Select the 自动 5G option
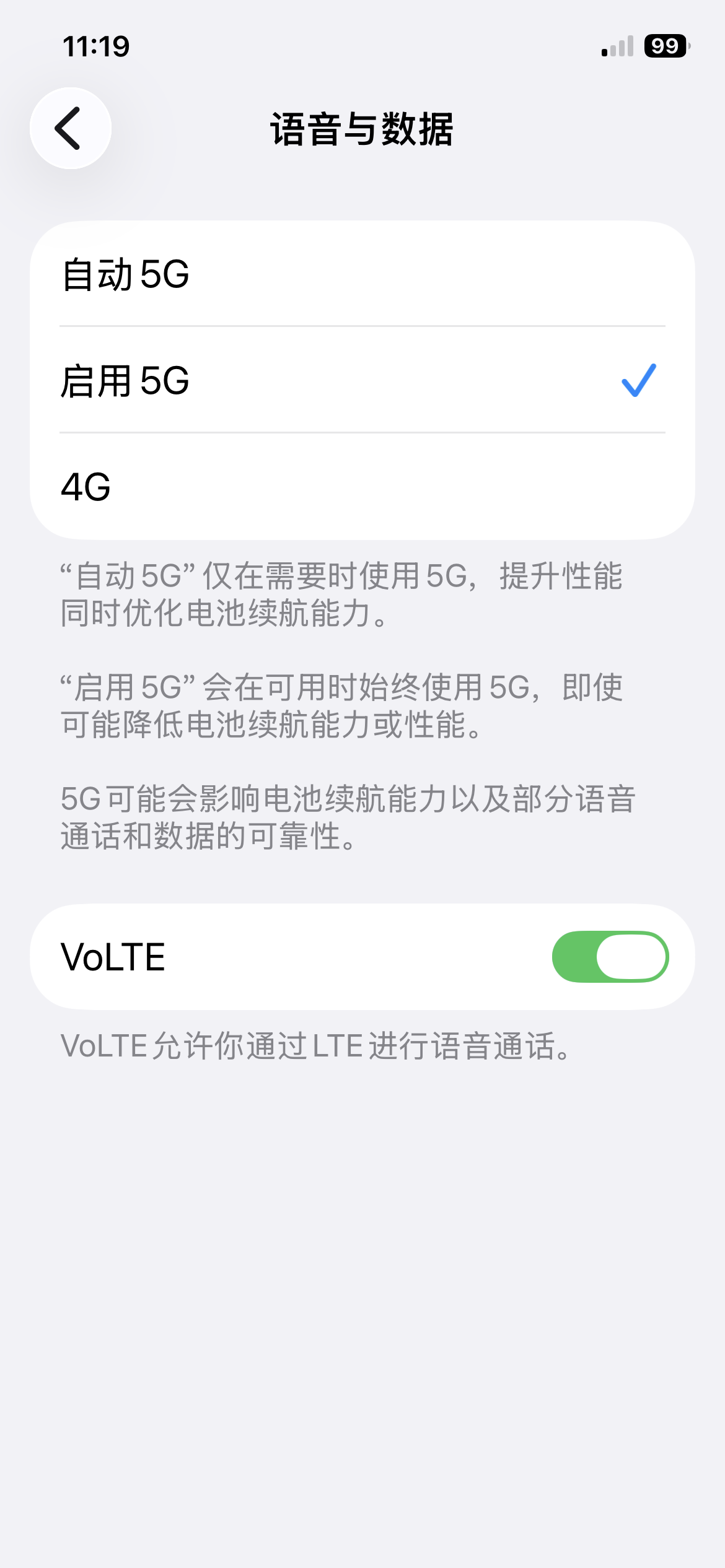 pyautogui.click(x=362, y=274)
